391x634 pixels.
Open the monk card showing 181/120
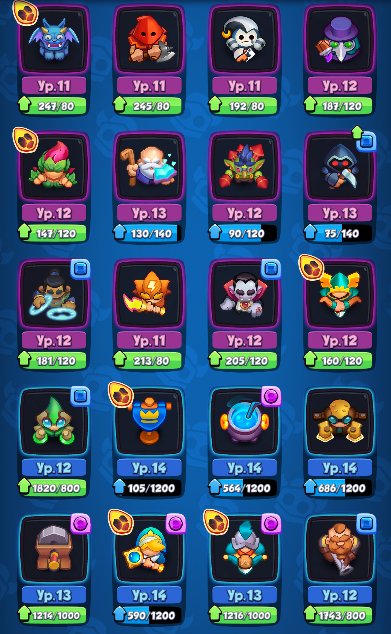54,315
